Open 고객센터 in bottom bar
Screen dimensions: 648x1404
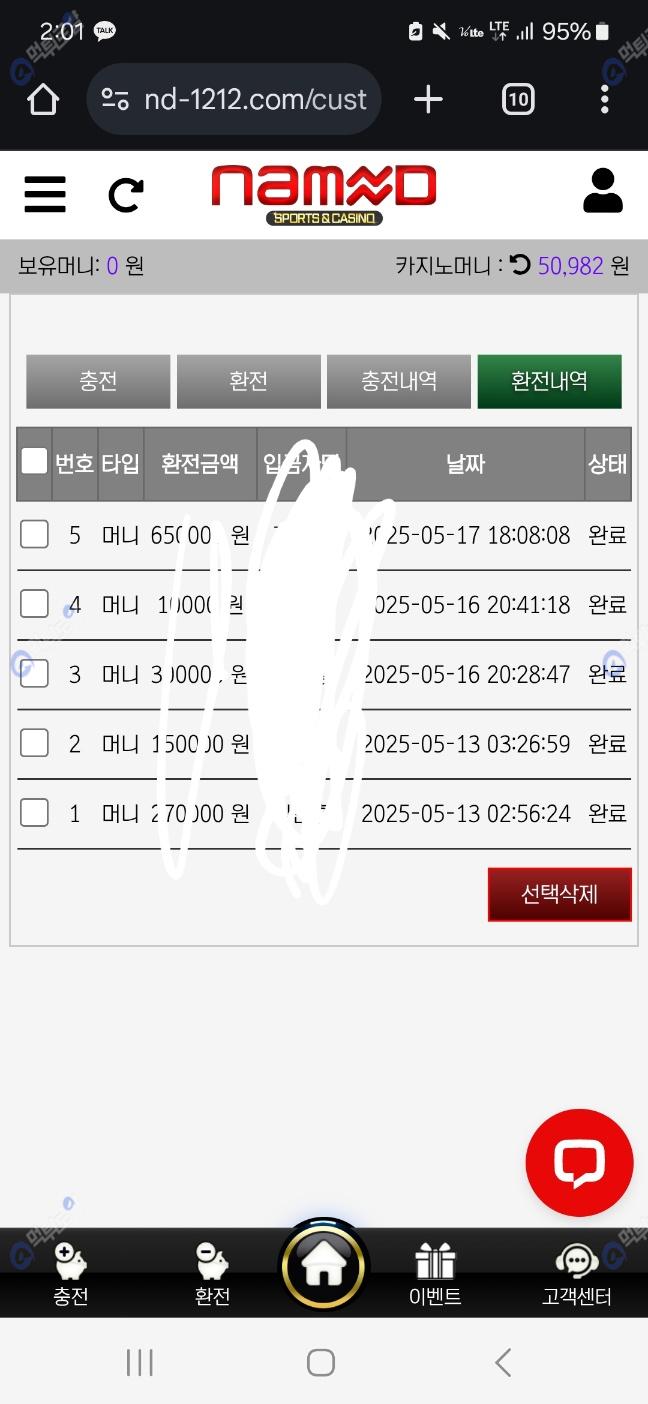577,1276
